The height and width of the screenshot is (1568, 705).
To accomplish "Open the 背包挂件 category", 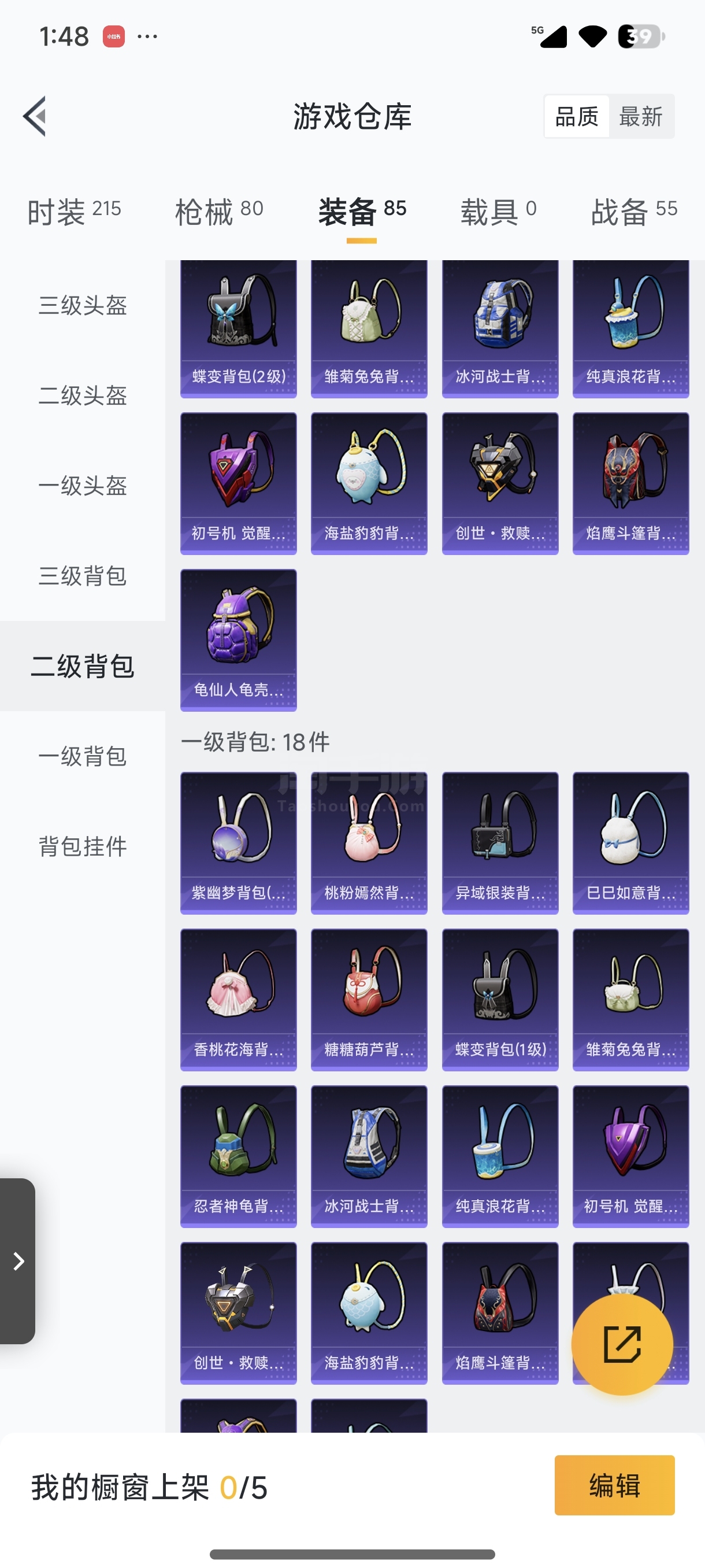I will 83,846.
